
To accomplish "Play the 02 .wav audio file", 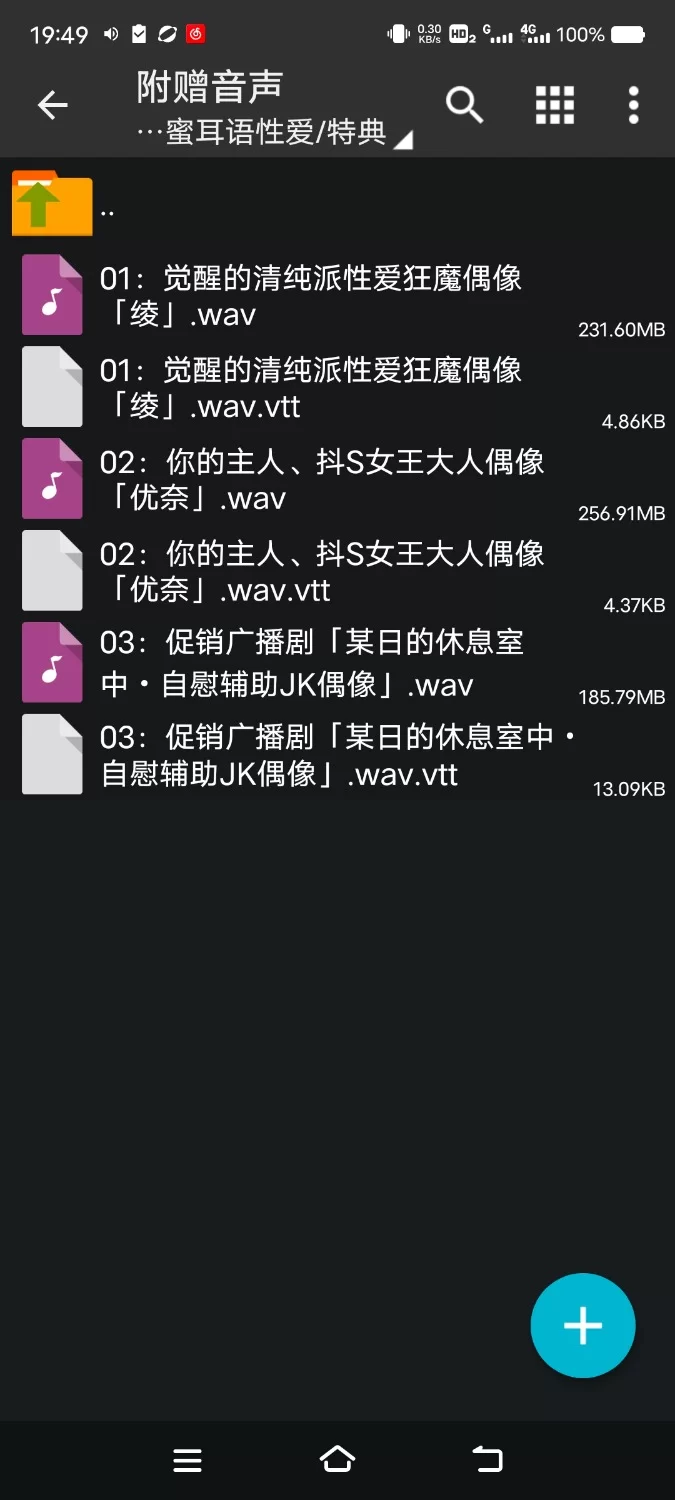I will click(x=320, y=480).
